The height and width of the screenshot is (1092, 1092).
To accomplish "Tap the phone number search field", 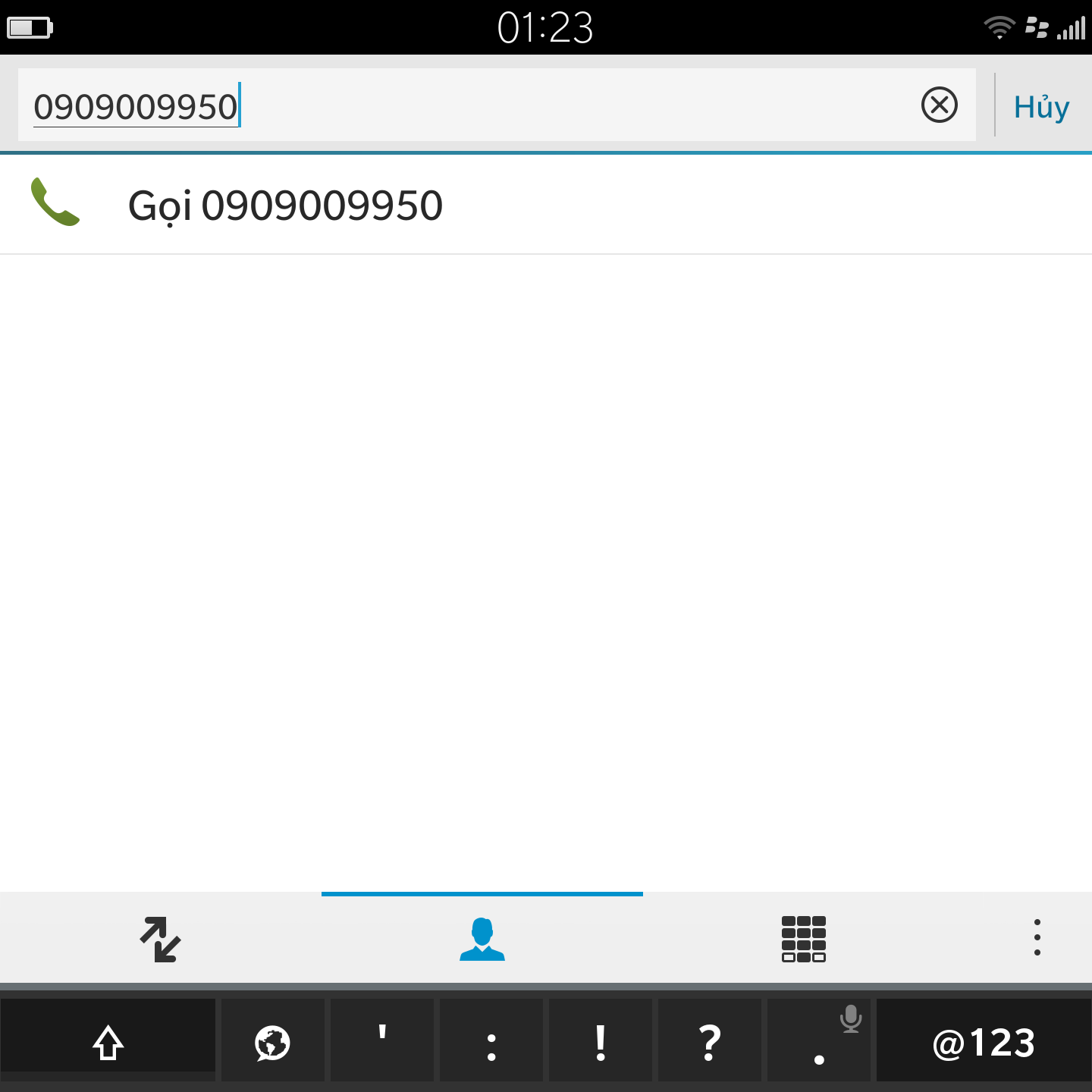I will (470, 105).
